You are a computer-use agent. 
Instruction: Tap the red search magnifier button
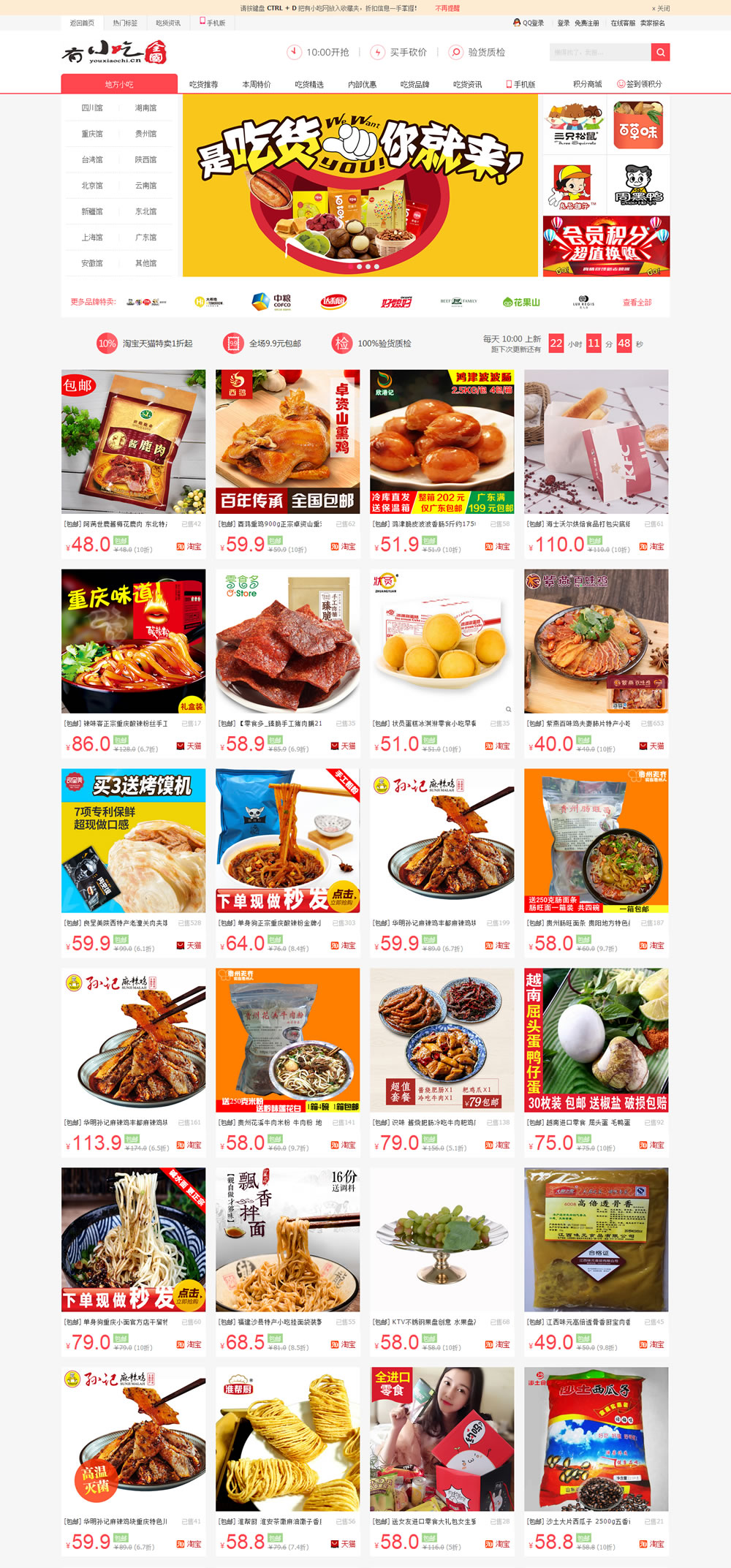[x=660, y=52]
